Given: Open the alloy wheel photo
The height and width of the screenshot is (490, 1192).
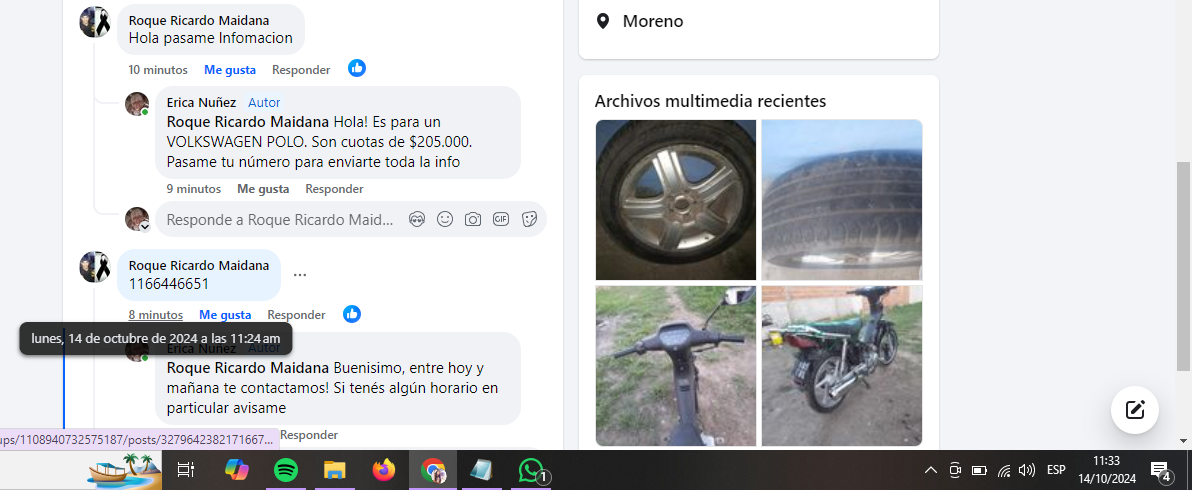Looking at the screenshot, I should [676, 200].
